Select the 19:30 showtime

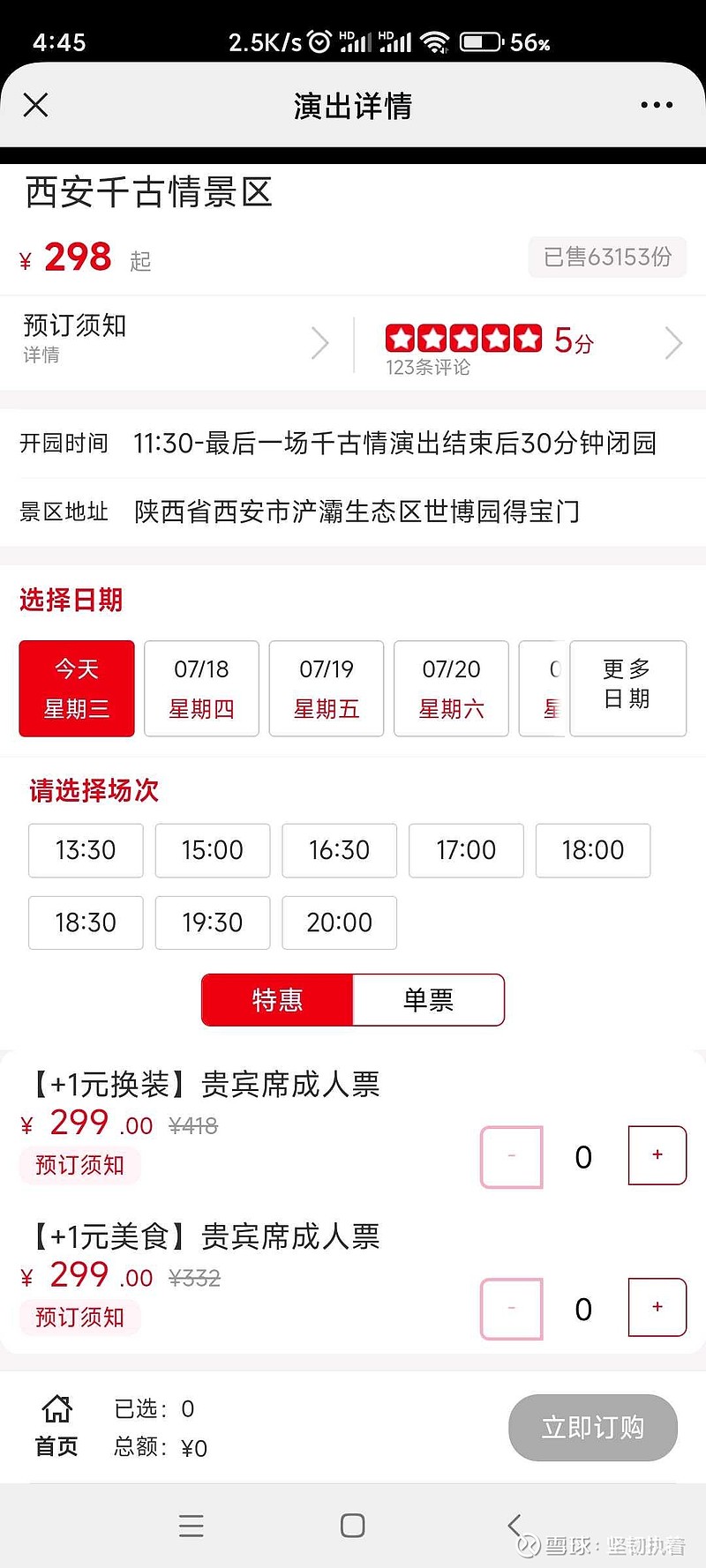coord(213,922)
